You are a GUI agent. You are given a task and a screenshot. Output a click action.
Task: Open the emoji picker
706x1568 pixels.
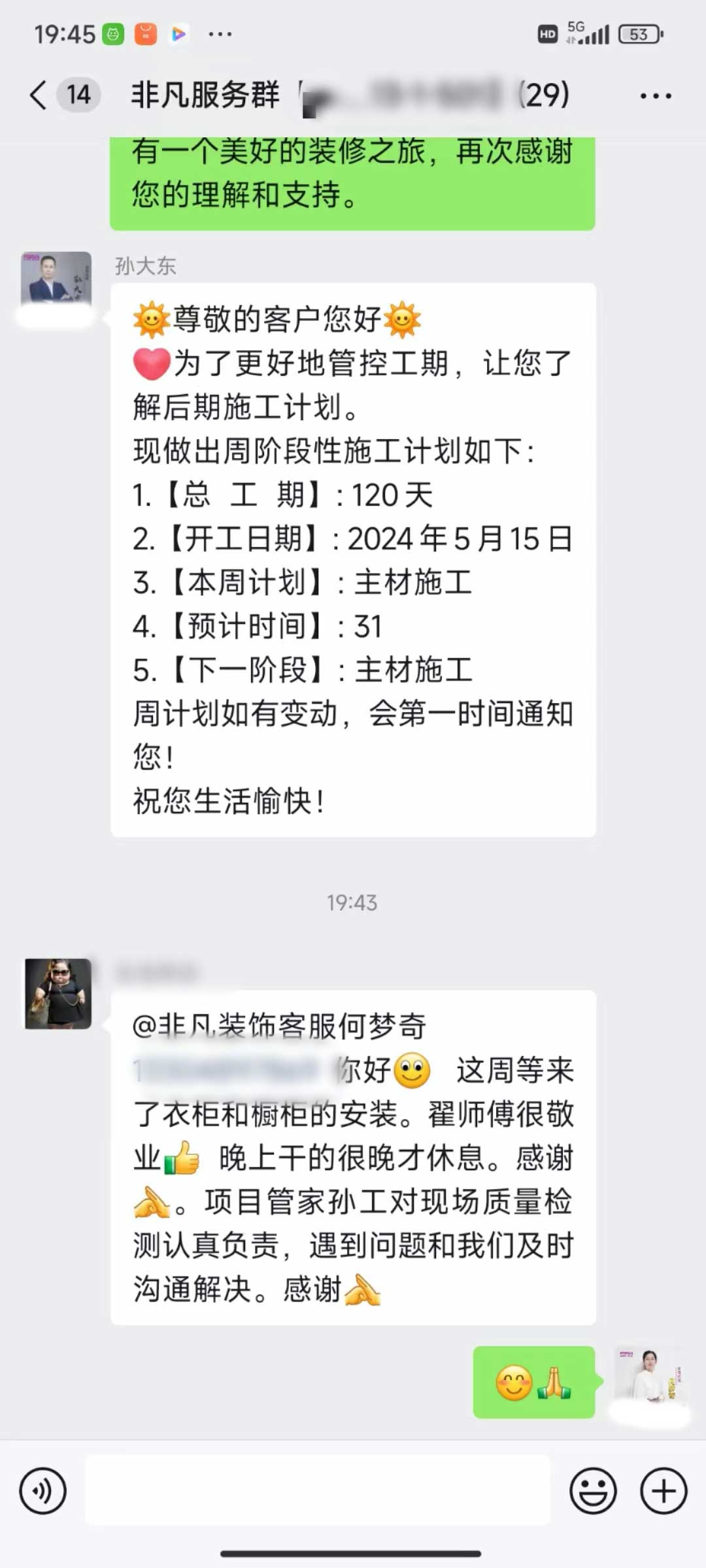pyautogui.click(x=593, y=1491)
